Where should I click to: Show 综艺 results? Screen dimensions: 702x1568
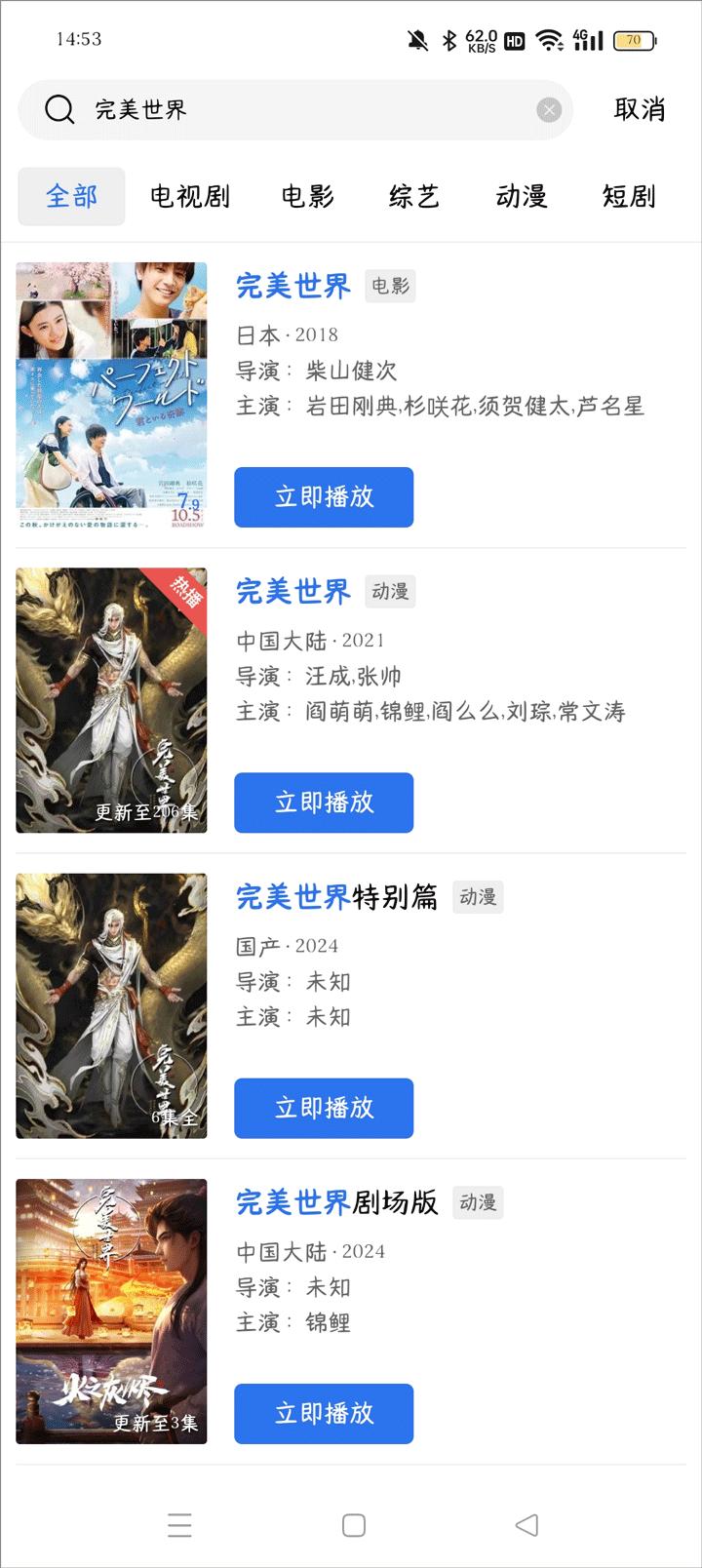click(x=414, y=196)
